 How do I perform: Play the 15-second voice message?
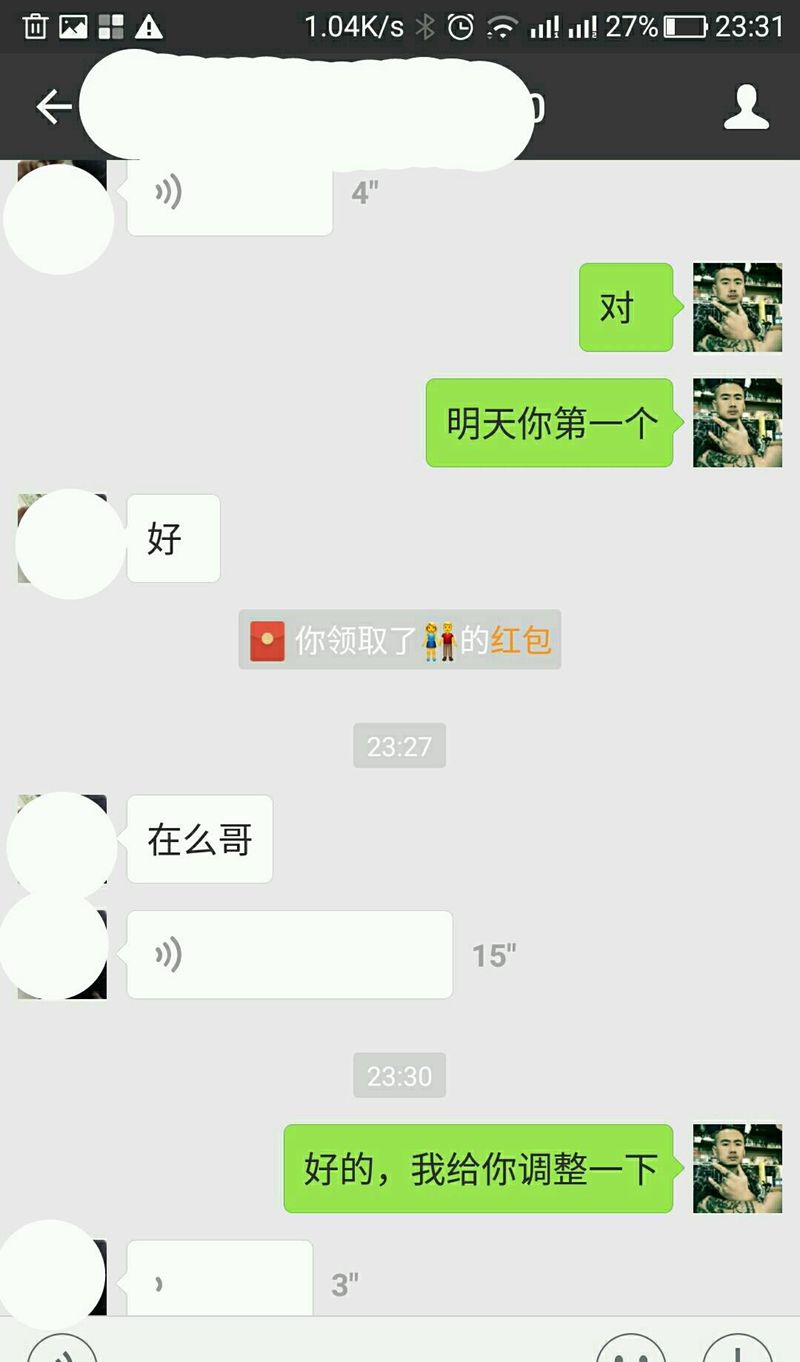click(x=289, y=955)
